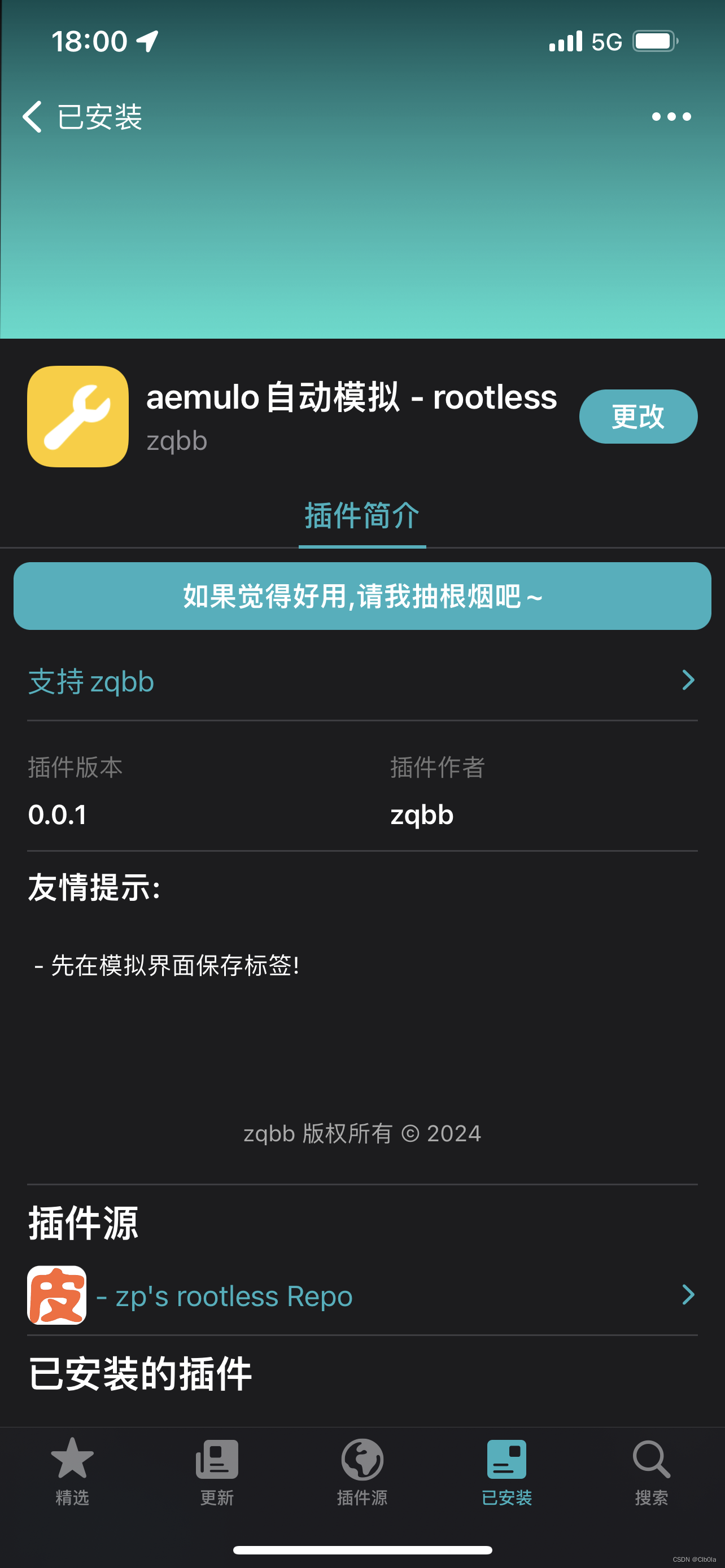Select the 插件简介 tab

point(361,516)
